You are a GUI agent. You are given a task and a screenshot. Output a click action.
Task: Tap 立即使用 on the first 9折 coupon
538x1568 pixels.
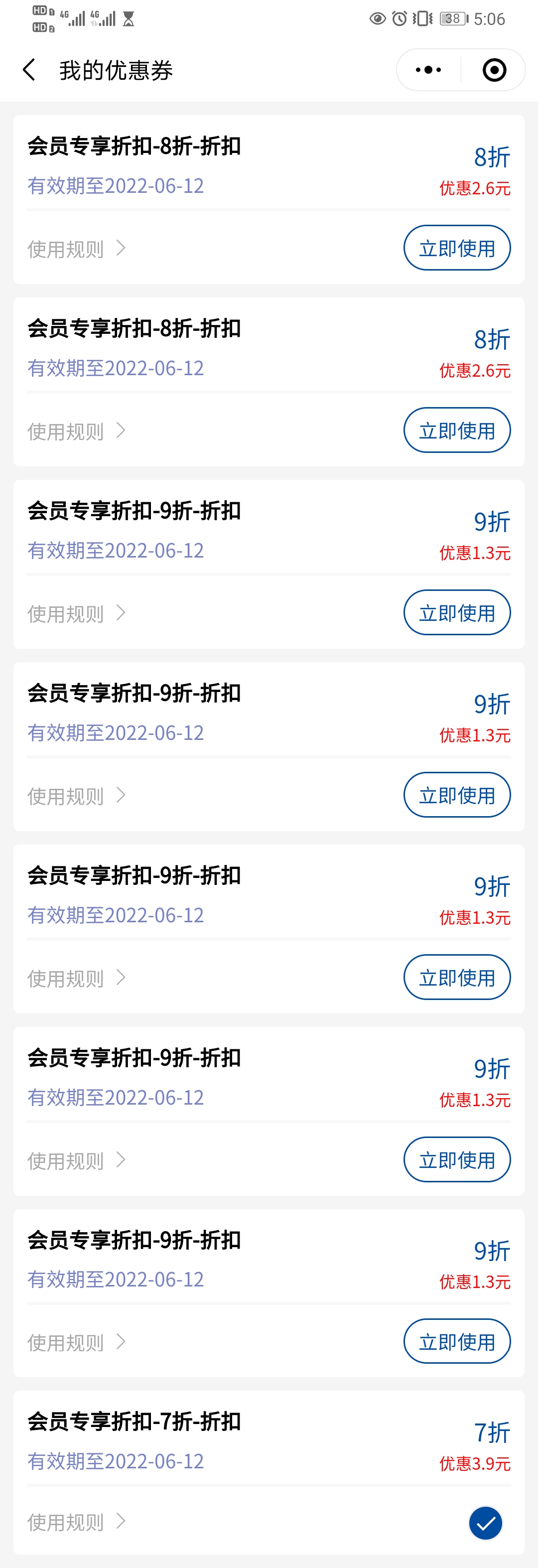pyautogui.click(x=456, y=613)
